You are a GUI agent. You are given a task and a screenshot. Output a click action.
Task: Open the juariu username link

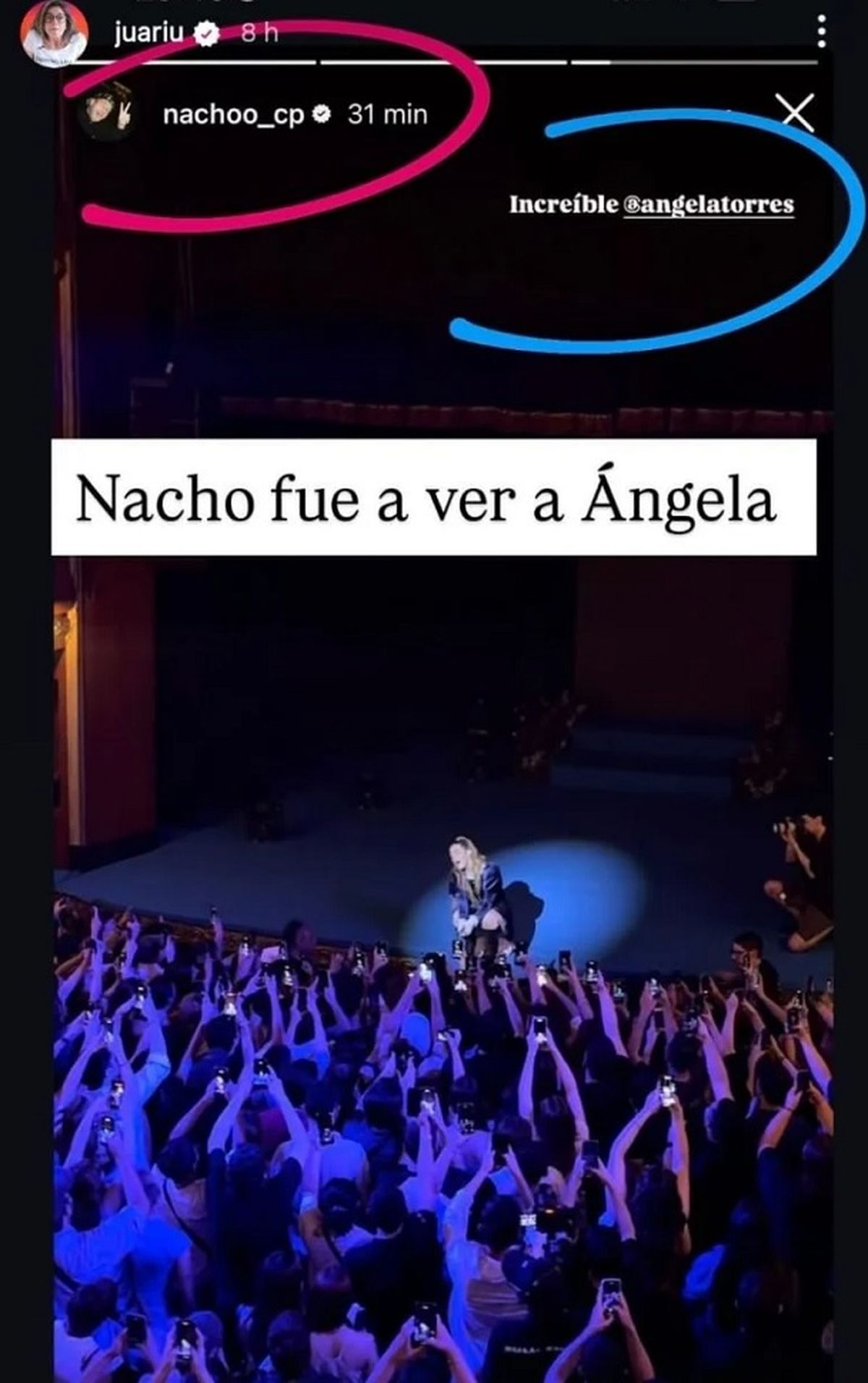point(150,33)
